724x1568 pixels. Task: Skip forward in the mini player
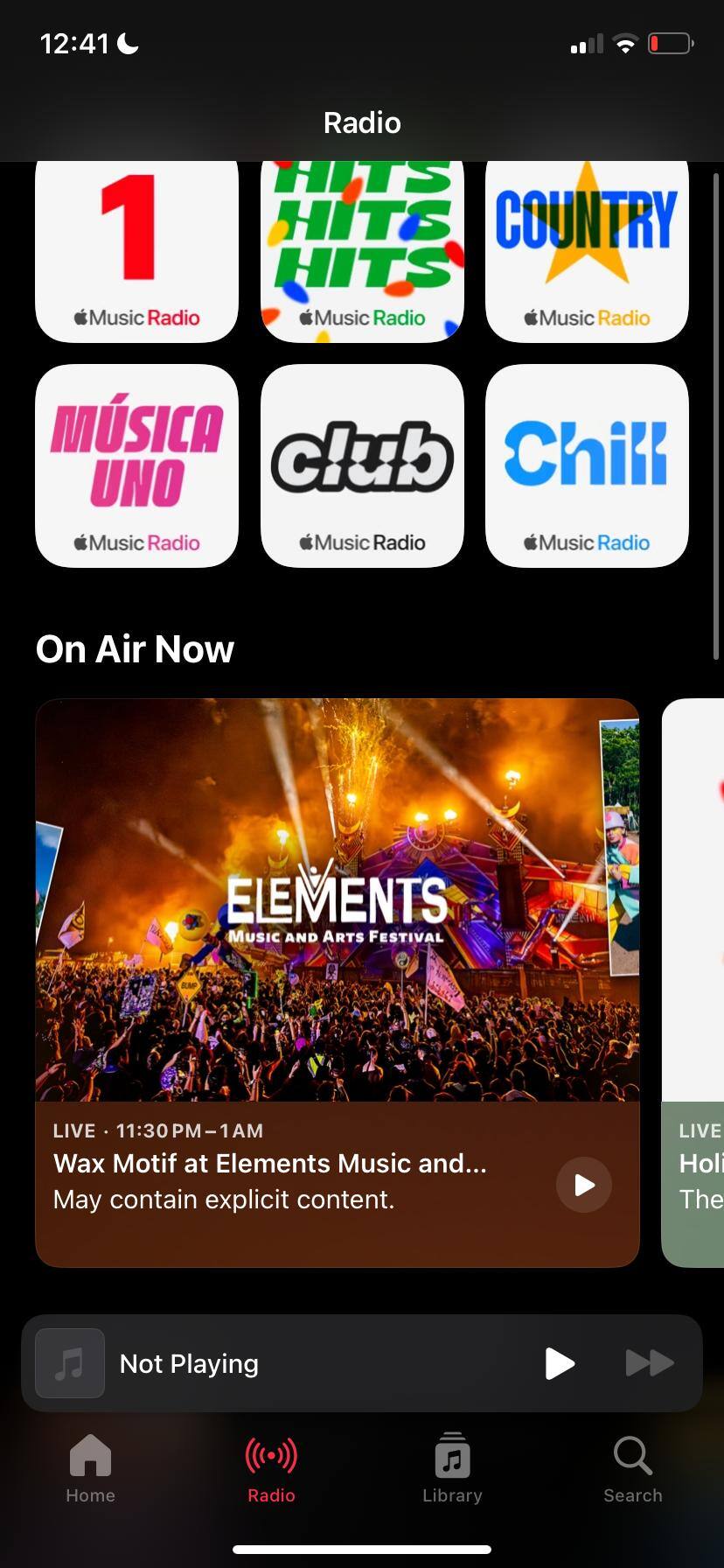(649, 1362)
